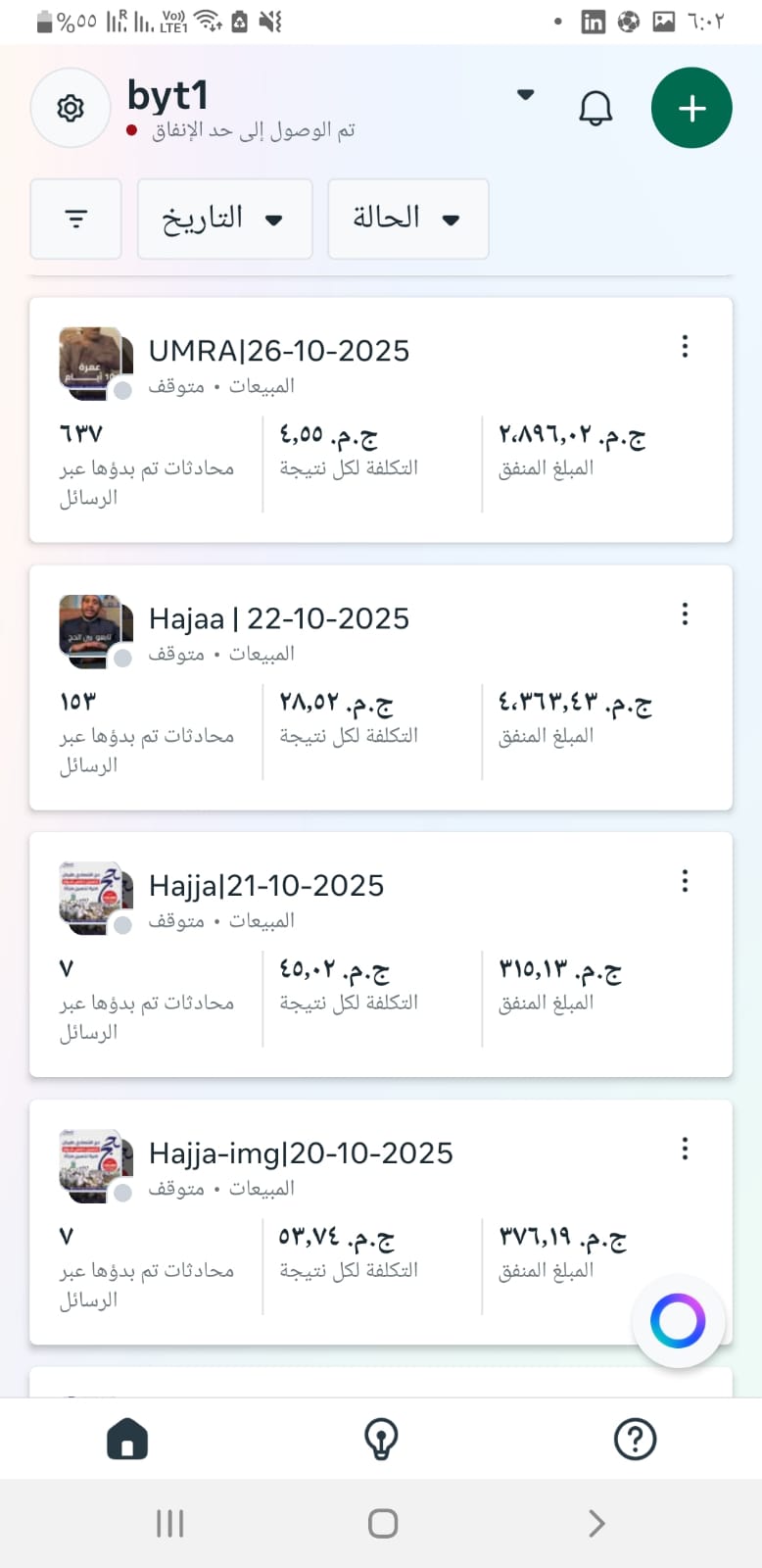Open the help question mark tab
The width and height of the screenshot is (762, 1568).
point(635,1439)
